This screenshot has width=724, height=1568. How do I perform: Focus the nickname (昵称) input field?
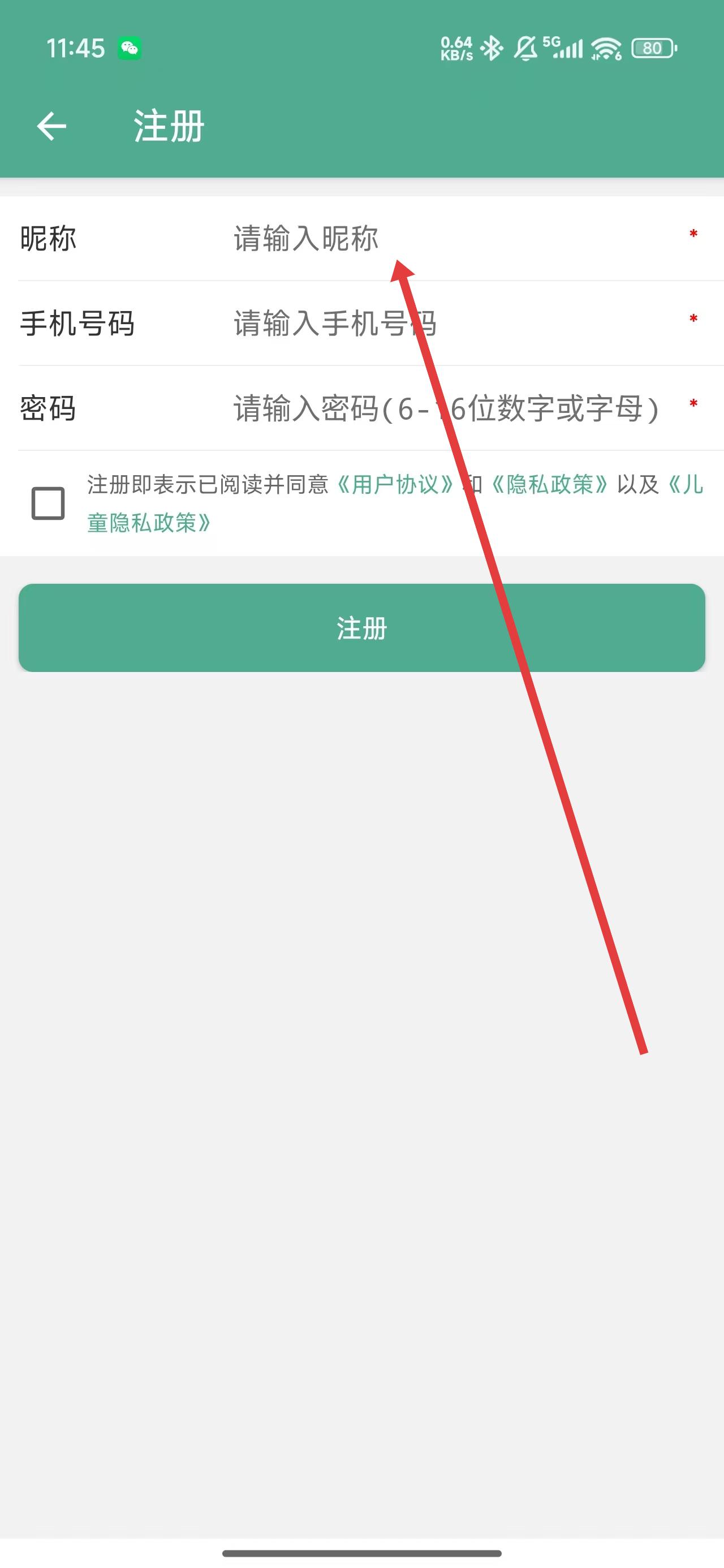tap(426, 238)
